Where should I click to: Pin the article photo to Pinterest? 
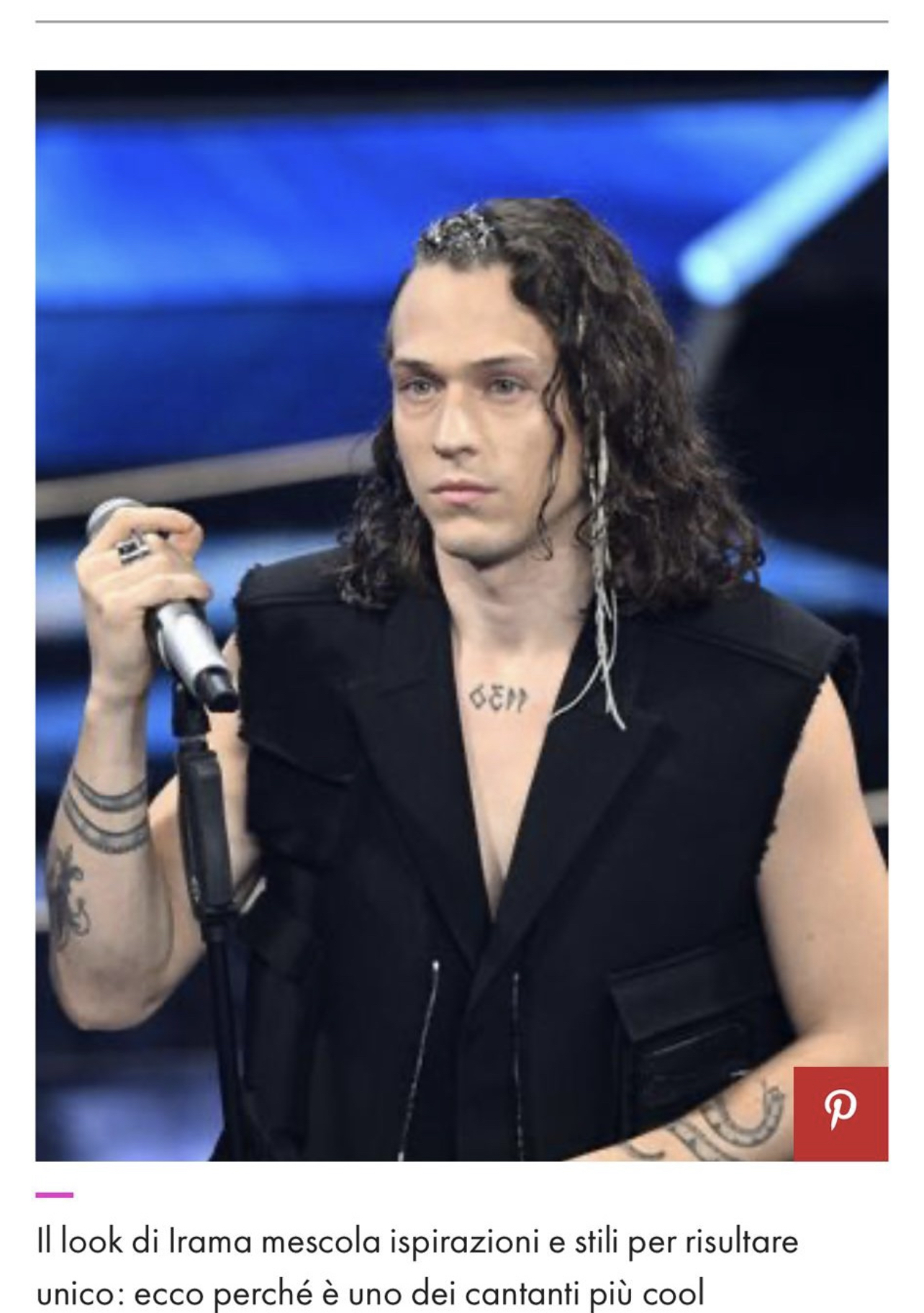pos(840,1113)
